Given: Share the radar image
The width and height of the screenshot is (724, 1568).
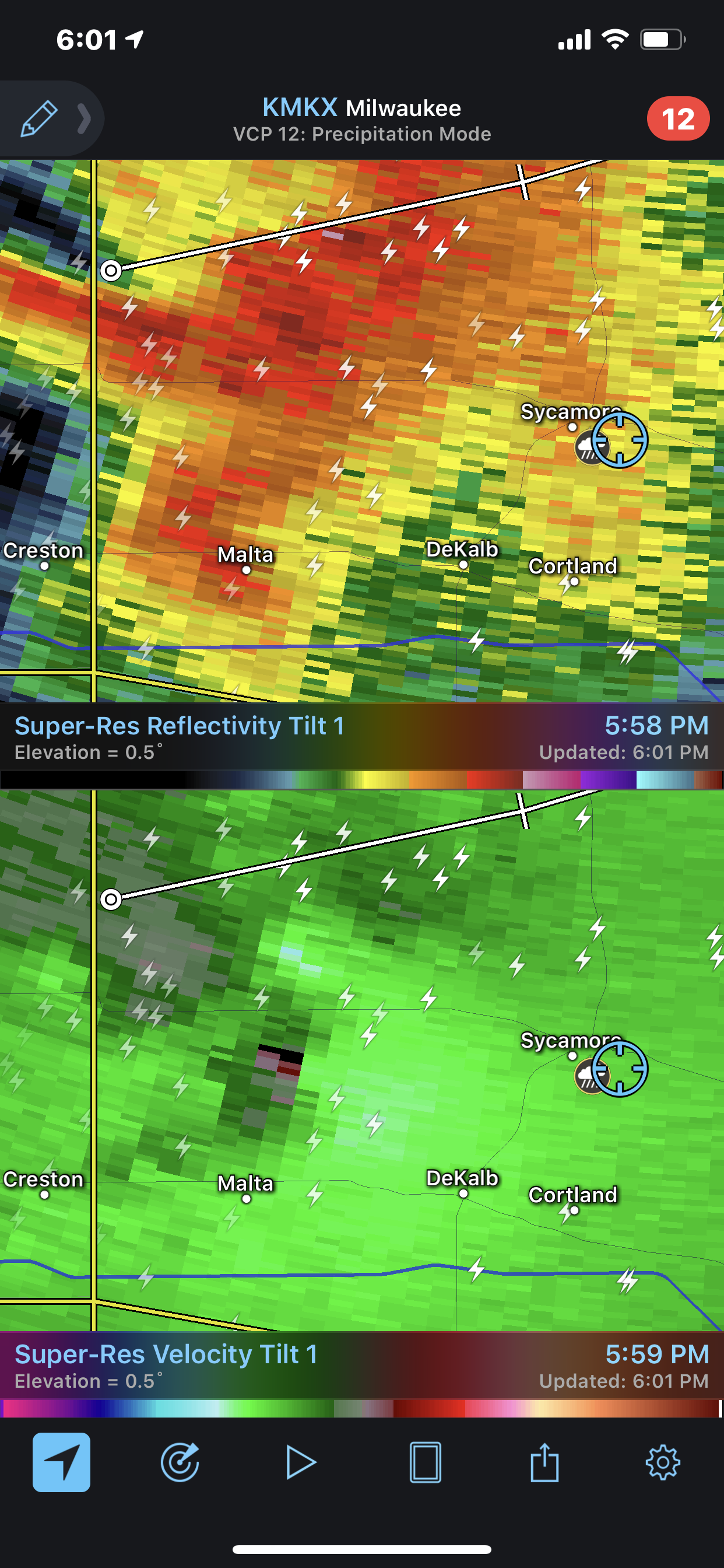Looking at the screenshot, I should 544,1461.
